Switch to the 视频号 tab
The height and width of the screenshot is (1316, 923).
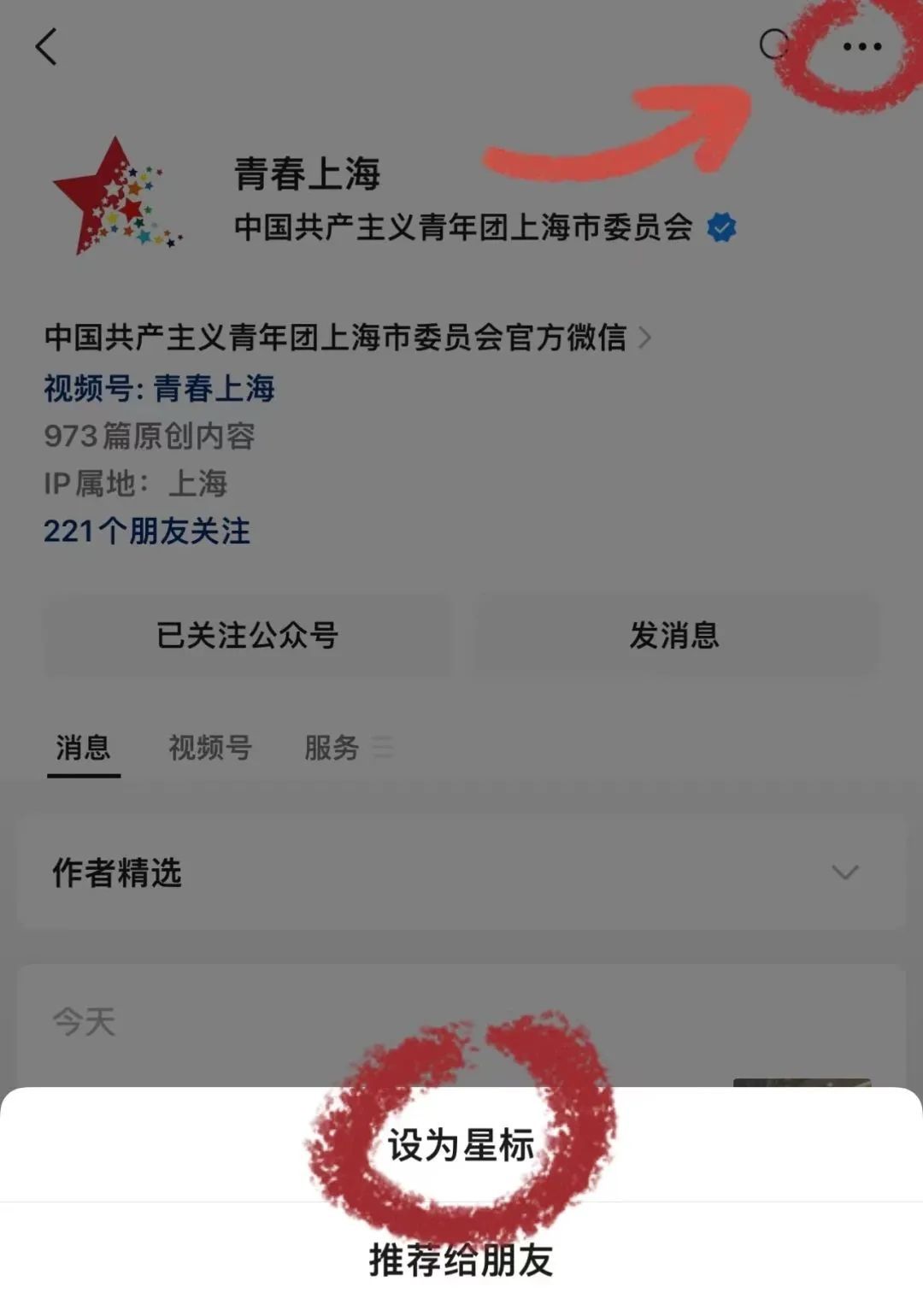(210, 748)
